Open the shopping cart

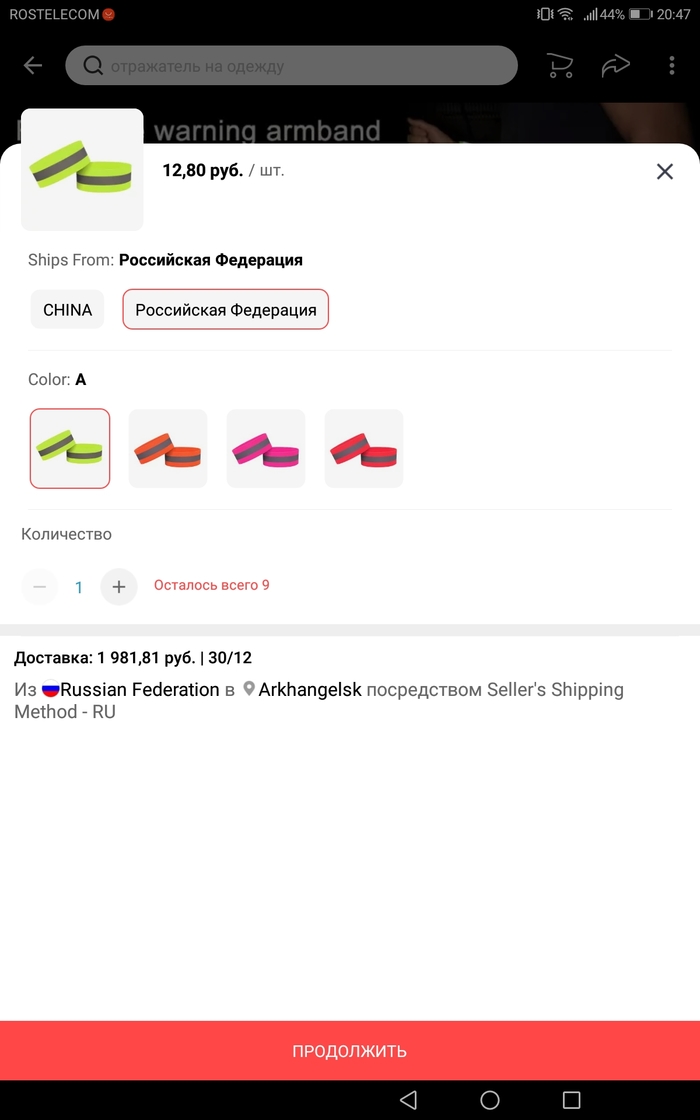click(560, 66)
